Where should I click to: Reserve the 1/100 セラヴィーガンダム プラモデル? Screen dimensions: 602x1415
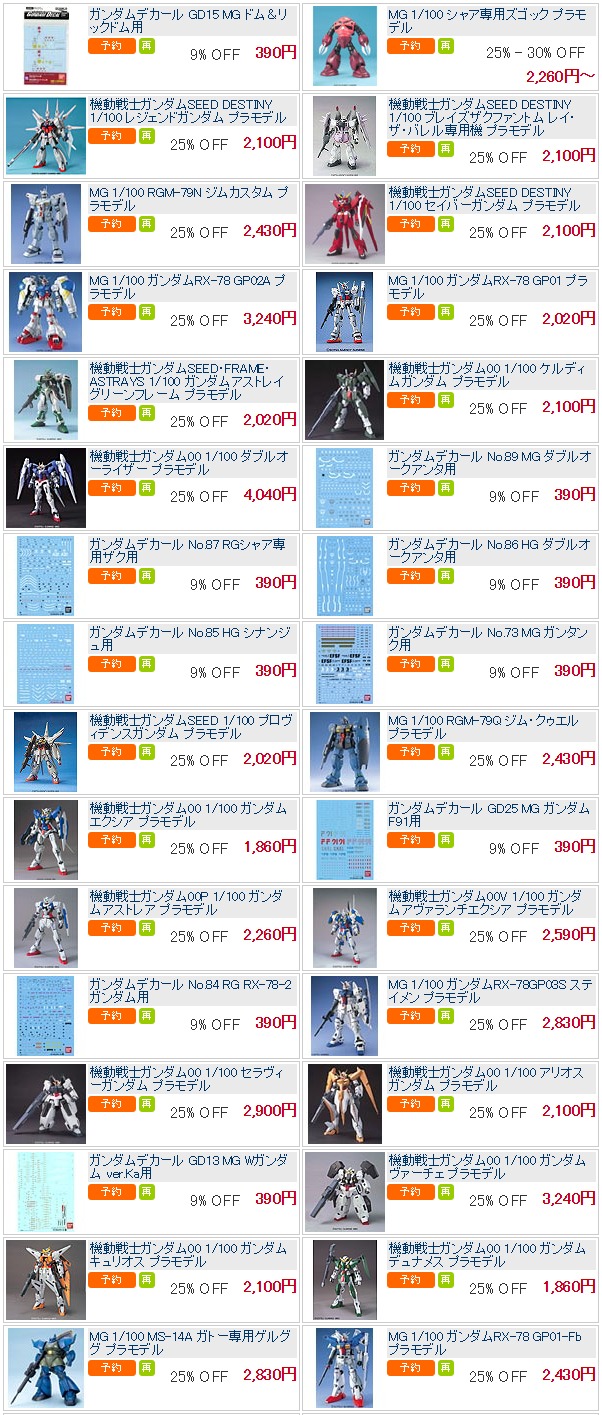[x=111, y=1102]
